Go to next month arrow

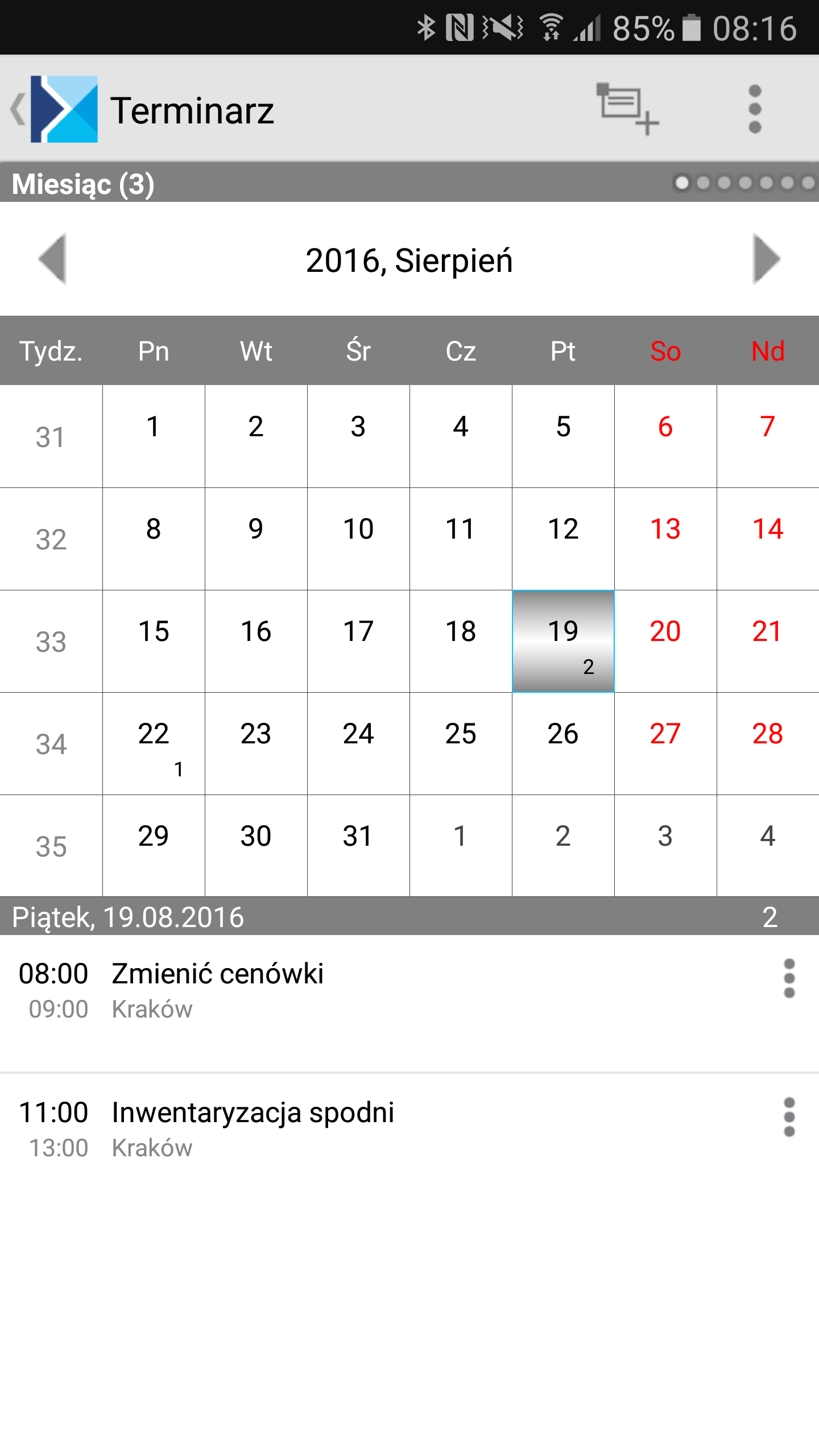coord(767,259)
